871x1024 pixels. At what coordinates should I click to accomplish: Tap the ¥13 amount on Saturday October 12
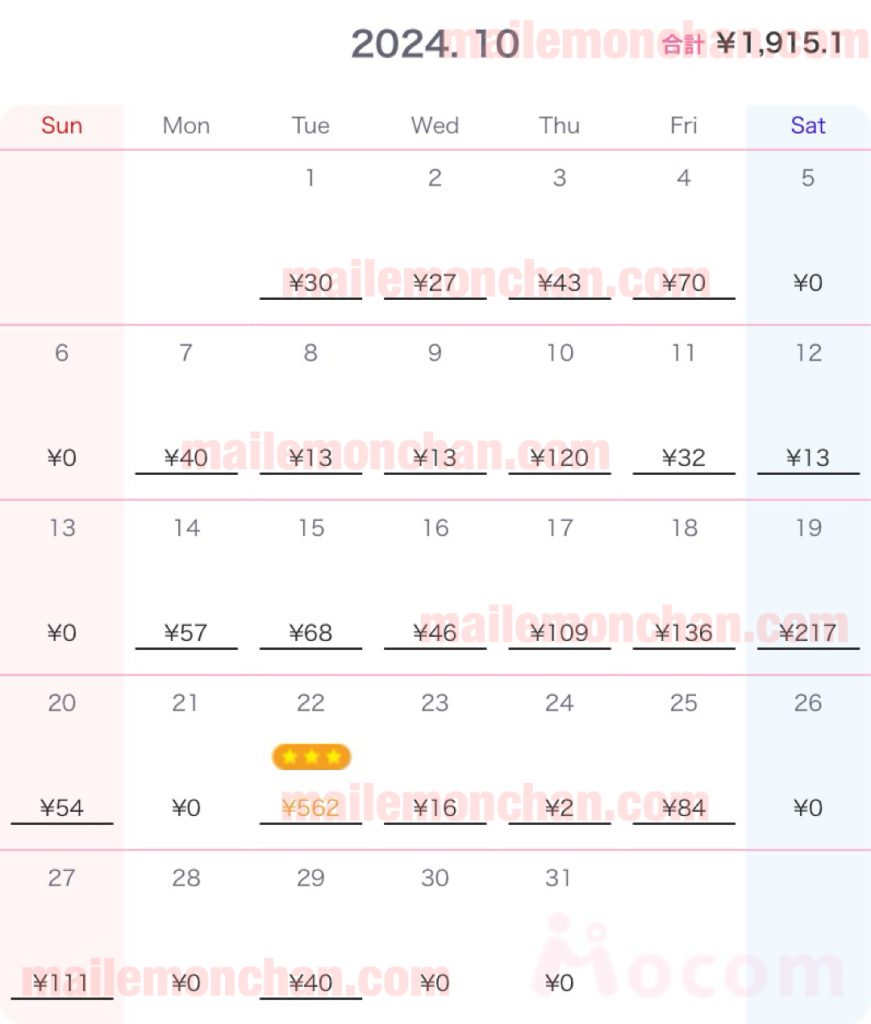point(808,458)
